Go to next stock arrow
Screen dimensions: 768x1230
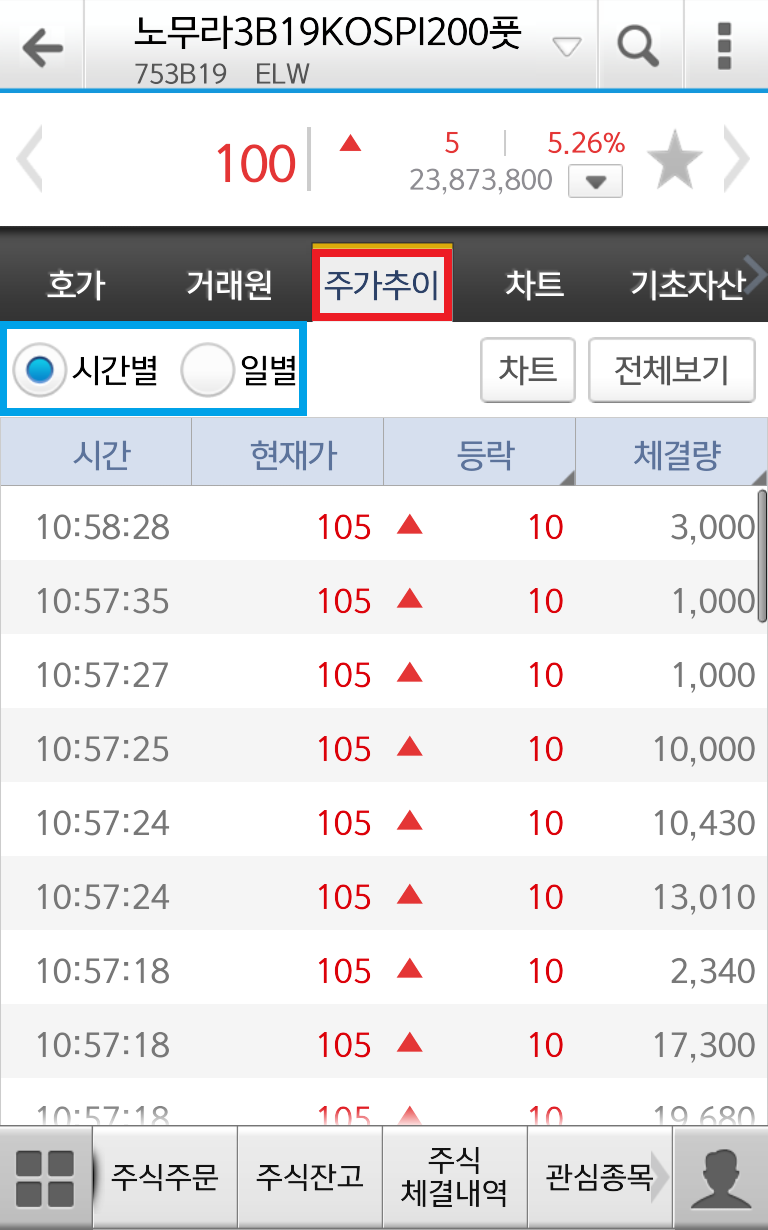(x=738, y=160)
